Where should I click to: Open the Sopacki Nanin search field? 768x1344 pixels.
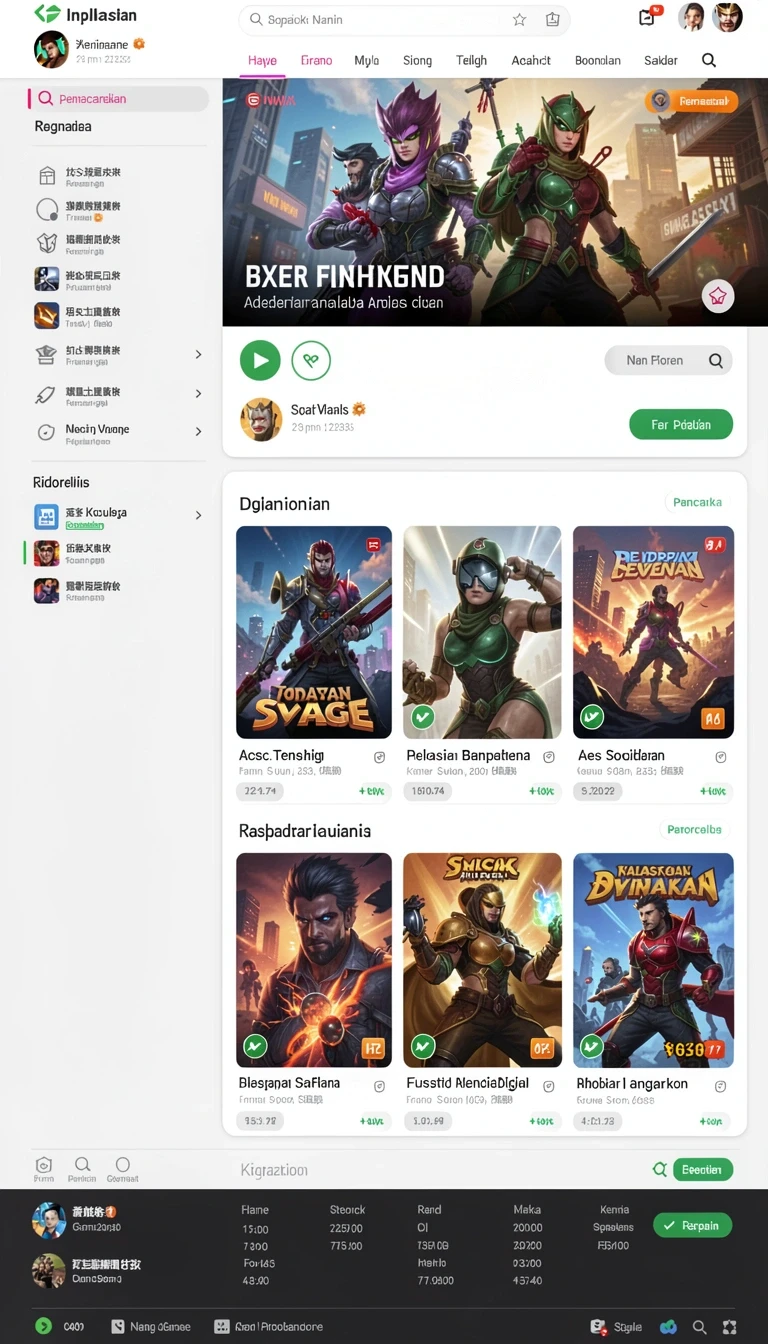click(404, 20)
